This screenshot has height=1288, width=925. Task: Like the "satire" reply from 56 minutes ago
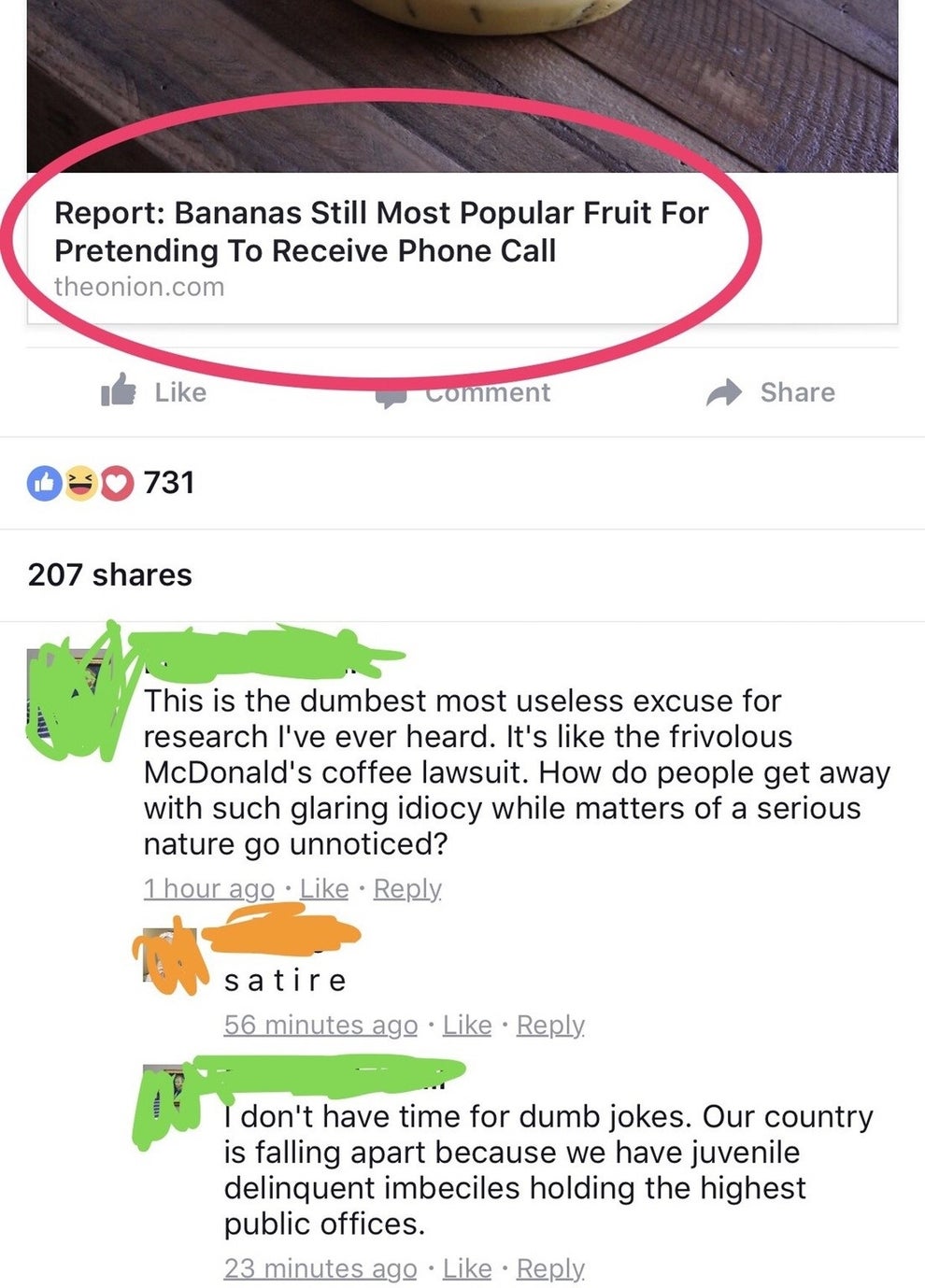(x=467, y=1025)
